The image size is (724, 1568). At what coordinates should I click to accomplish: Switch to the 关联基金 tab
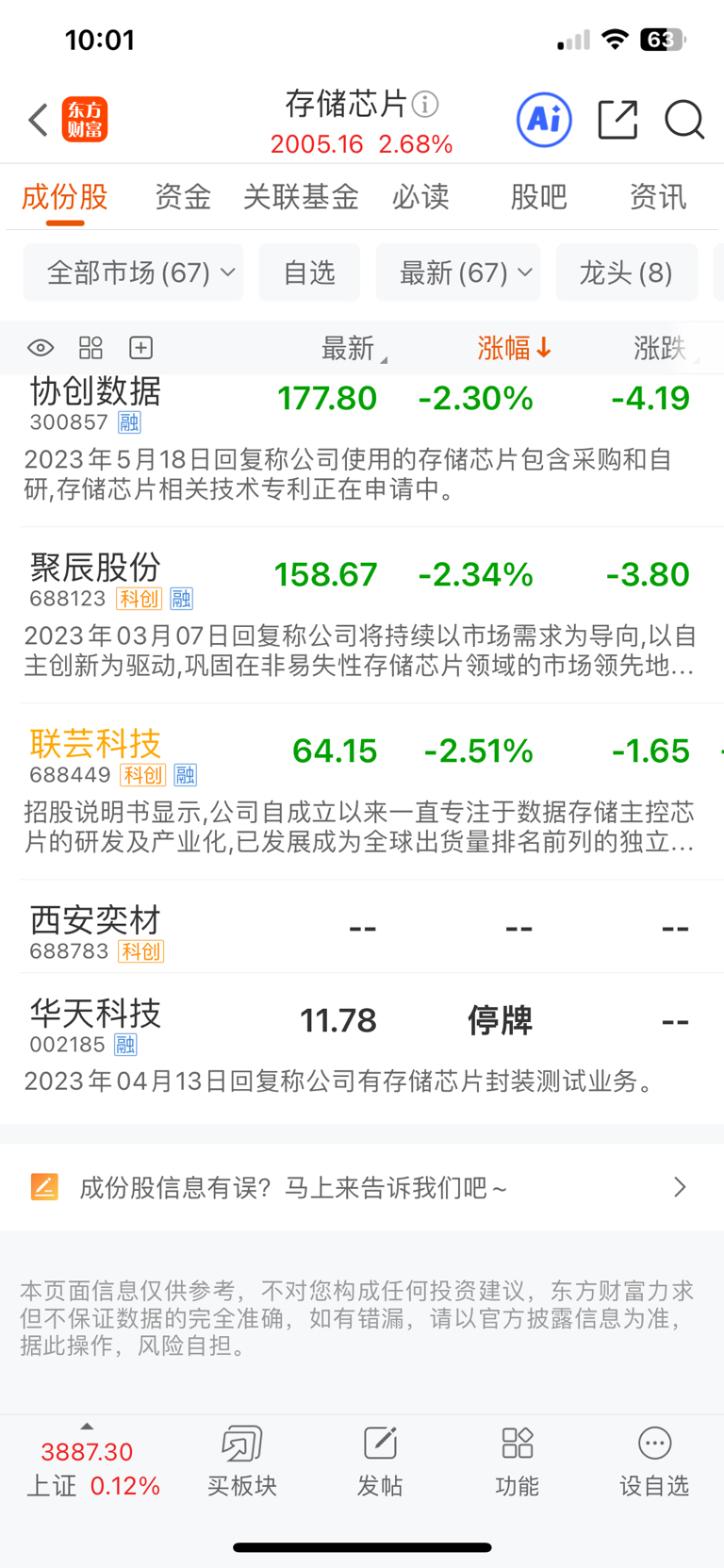coord(301,197)
